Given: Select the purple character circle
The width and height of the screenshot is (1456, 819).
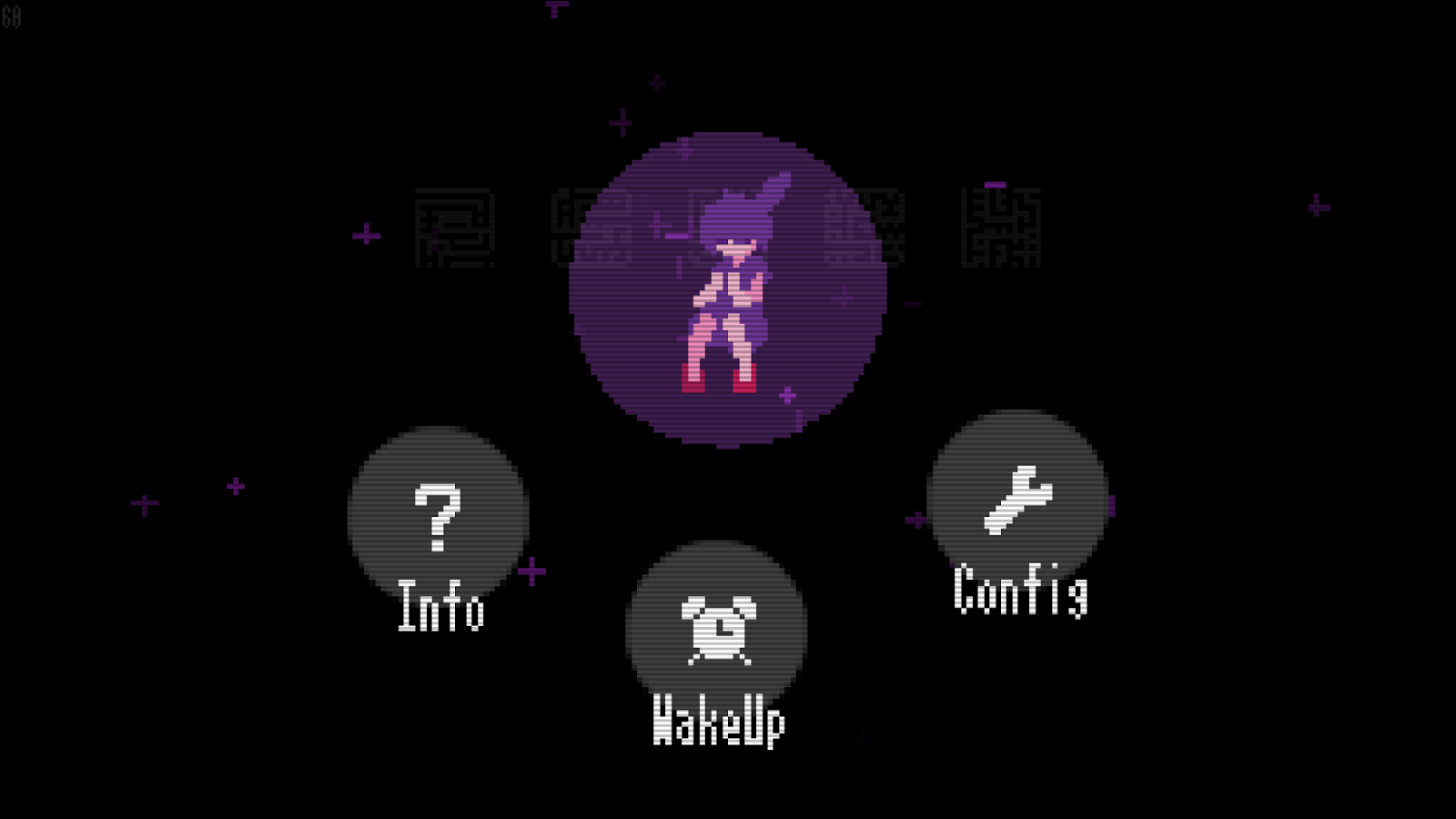Looking at the screenshot, I should click(728, 289).
